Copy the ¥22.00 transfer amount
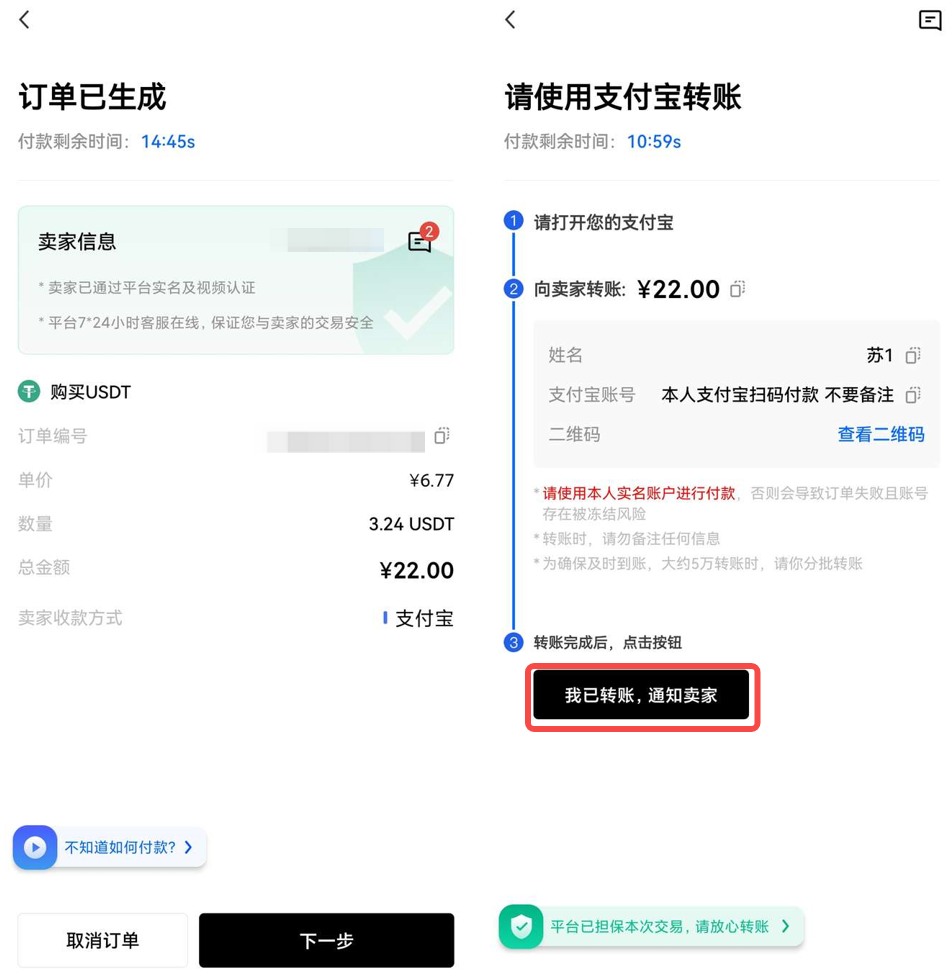The height and width of the screenshot is (975, 952). pyautogui.click(x=738, y=289)
